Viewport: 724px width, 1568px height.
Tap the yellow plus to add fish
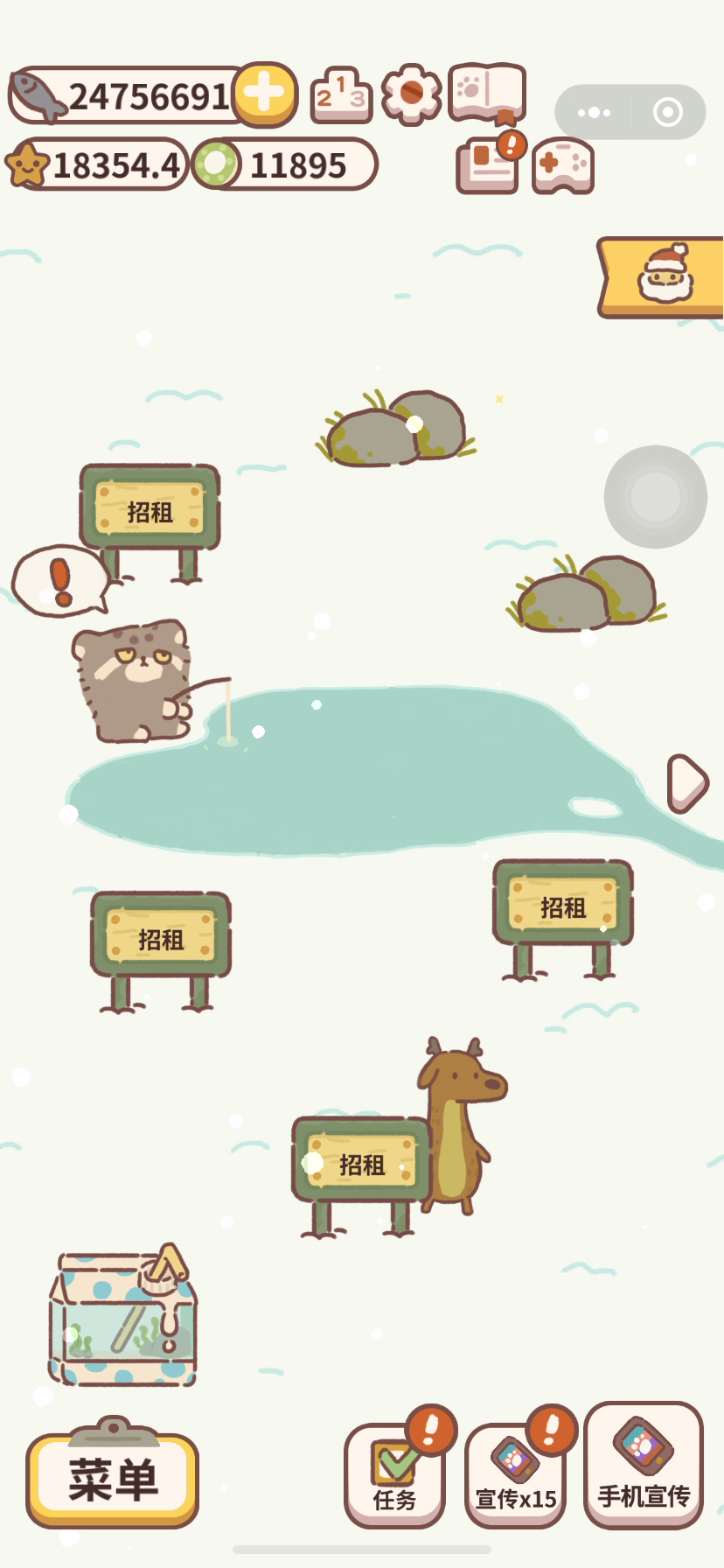click(265, 94)
